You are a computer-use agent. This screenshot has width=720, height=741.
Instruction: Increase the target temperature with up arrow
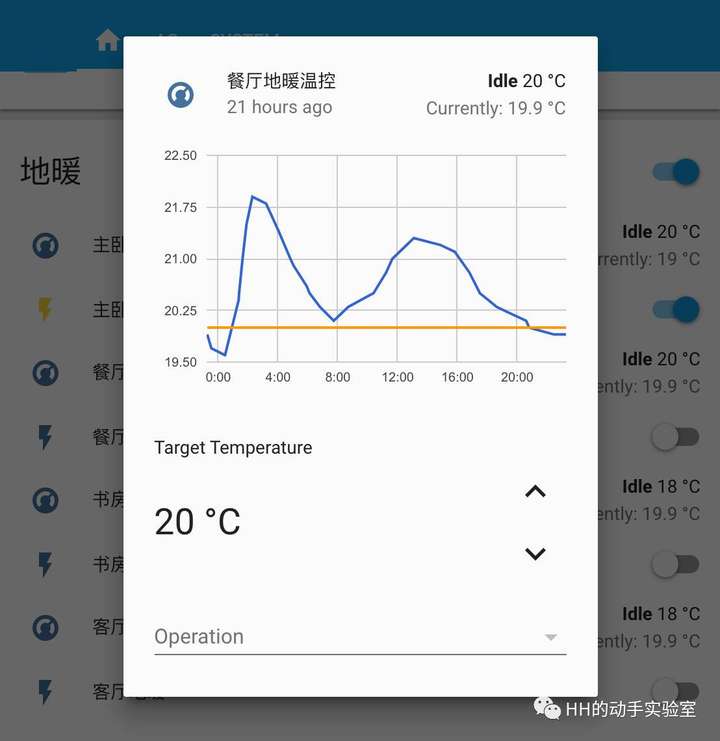(x=535, y=491)
